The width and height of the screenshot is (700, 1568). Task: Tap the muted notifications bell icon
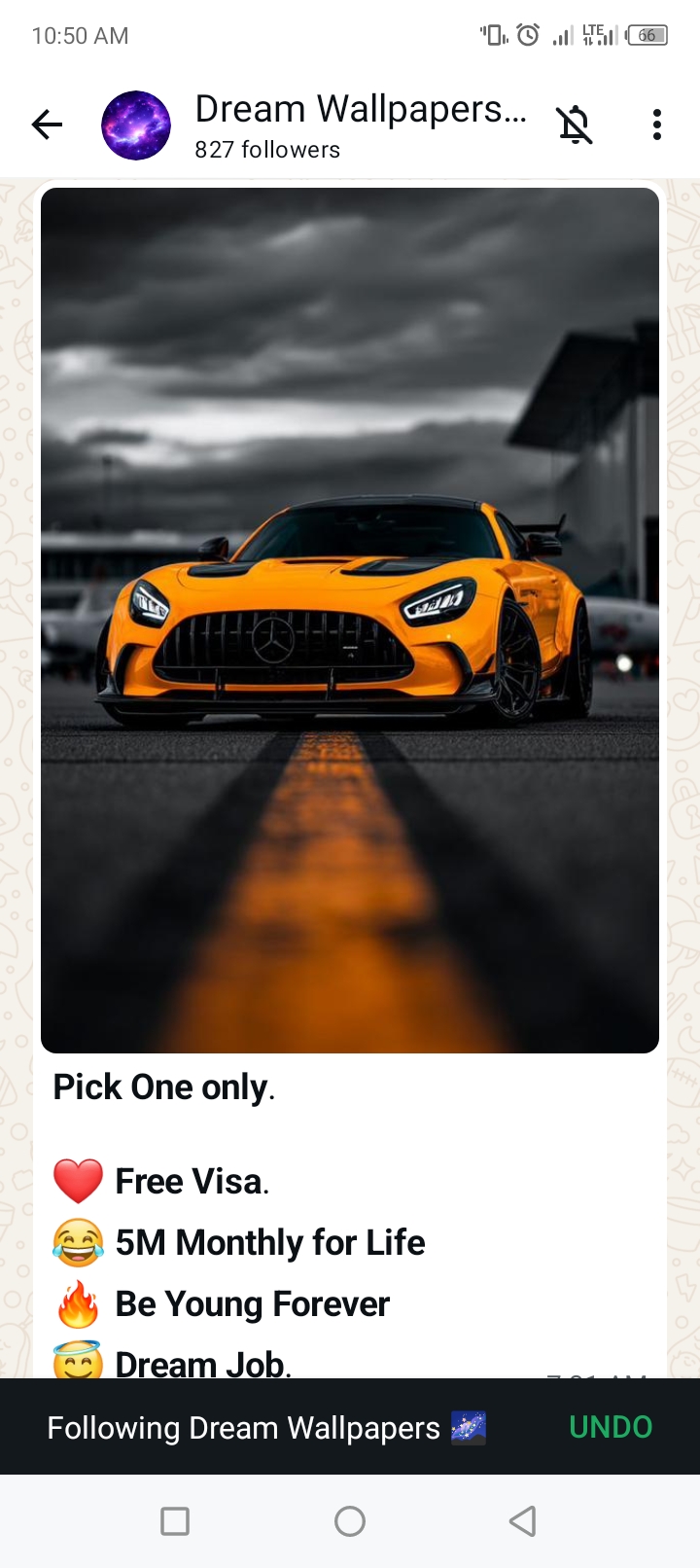click(x=575, y=125)
